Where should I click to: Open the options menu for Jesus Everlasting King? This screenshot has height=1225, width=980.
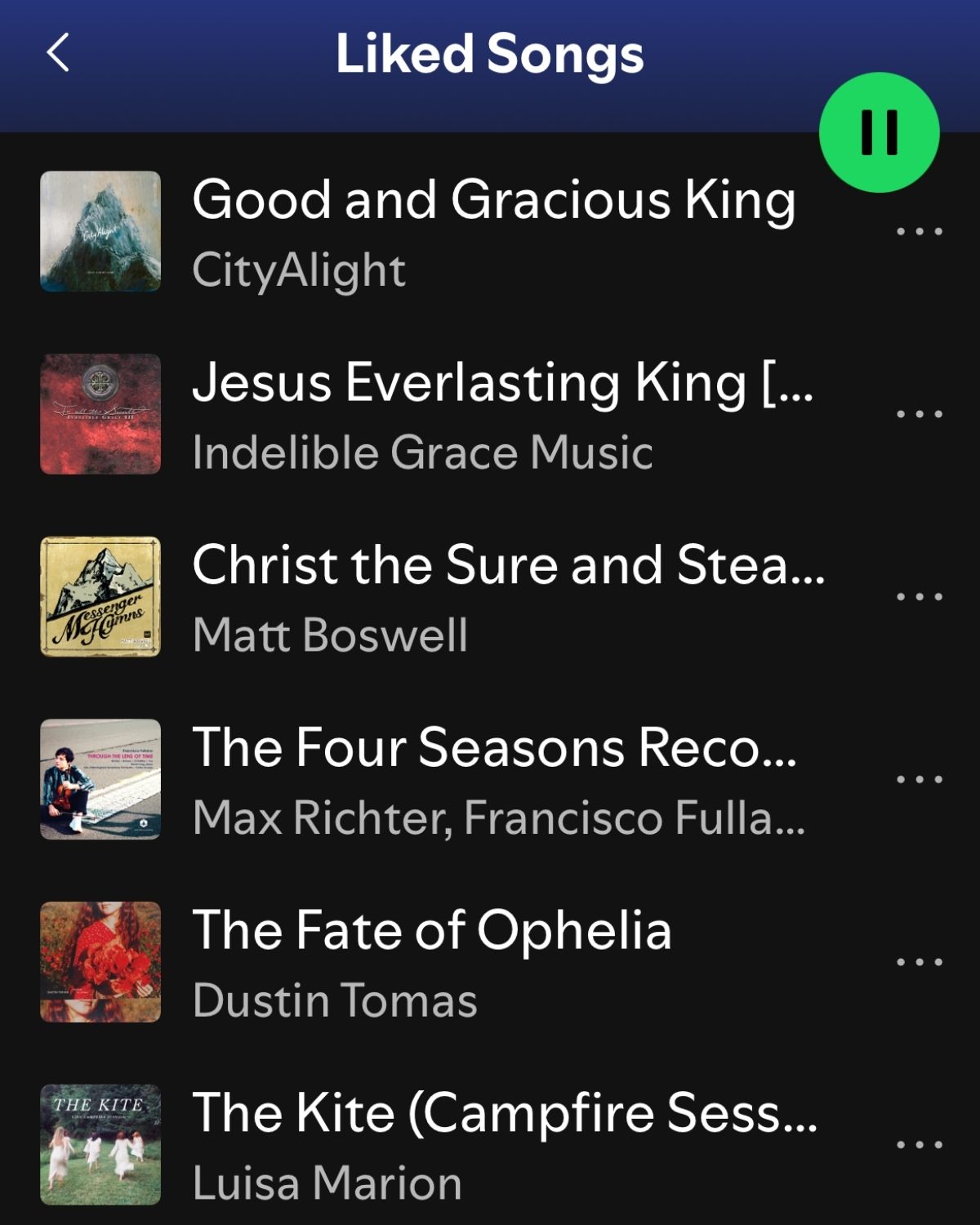coord(919,414)
